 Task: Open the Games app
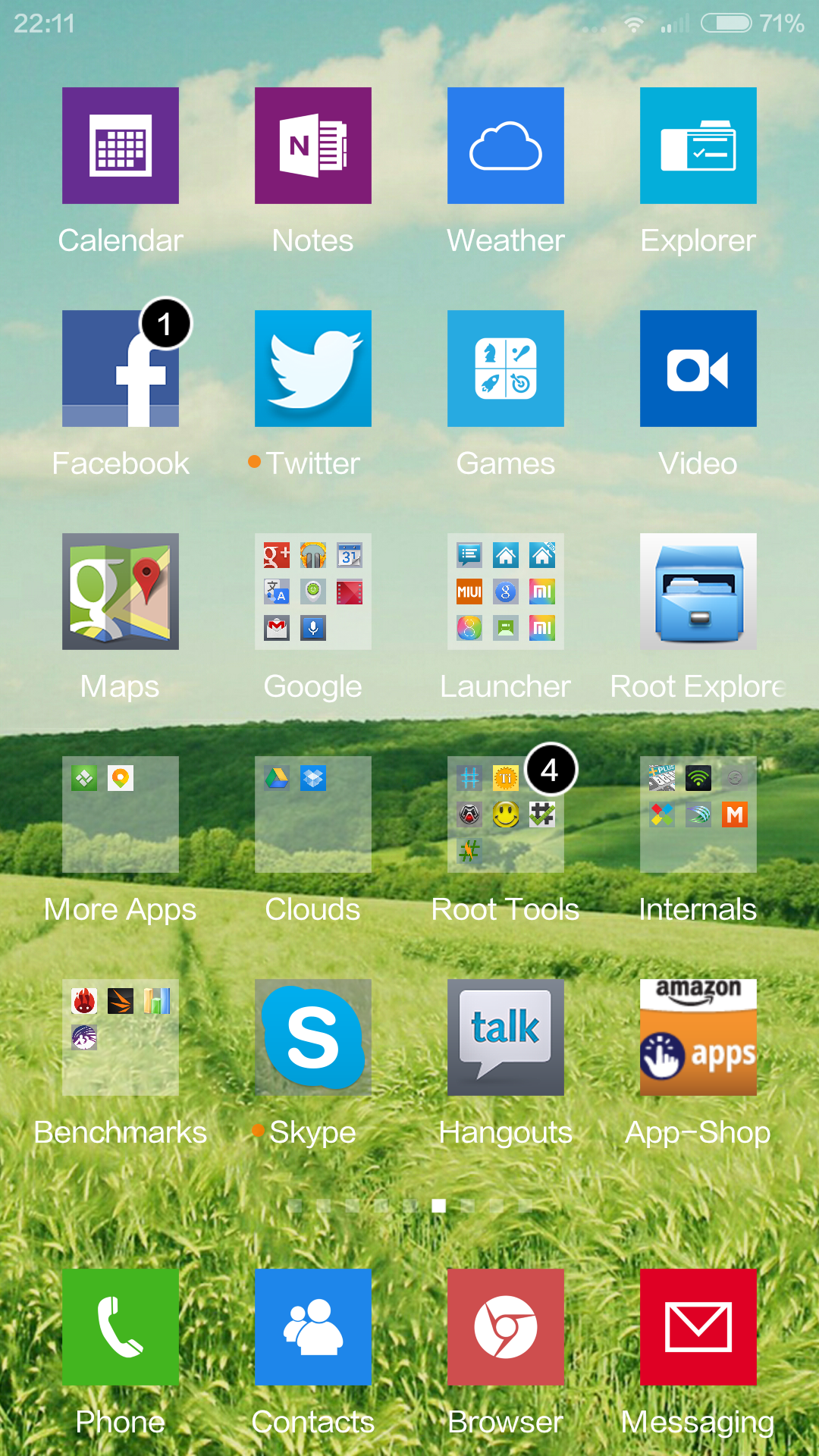pos(506,369)
